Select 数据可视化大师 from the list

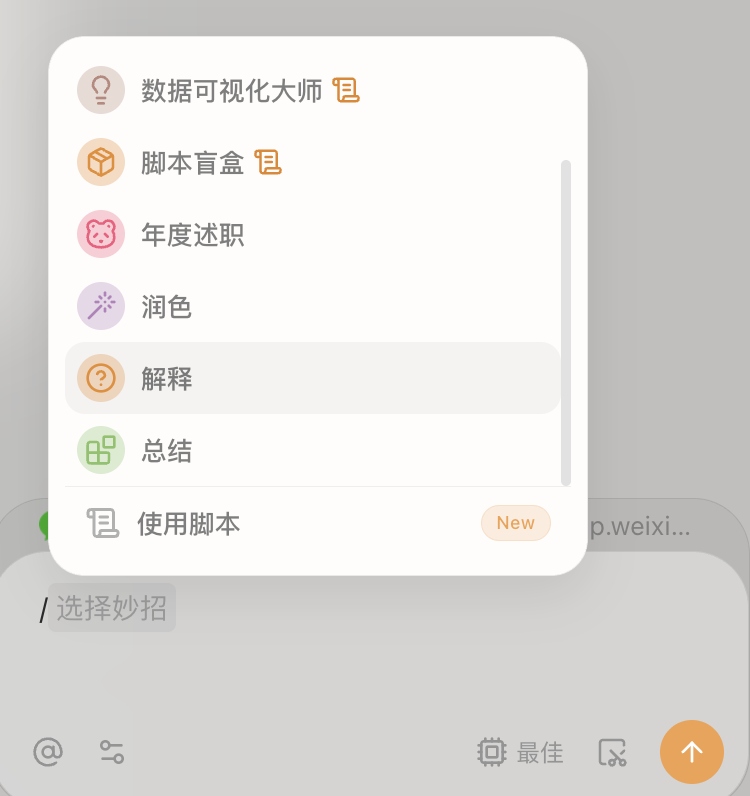click(231, 91)
